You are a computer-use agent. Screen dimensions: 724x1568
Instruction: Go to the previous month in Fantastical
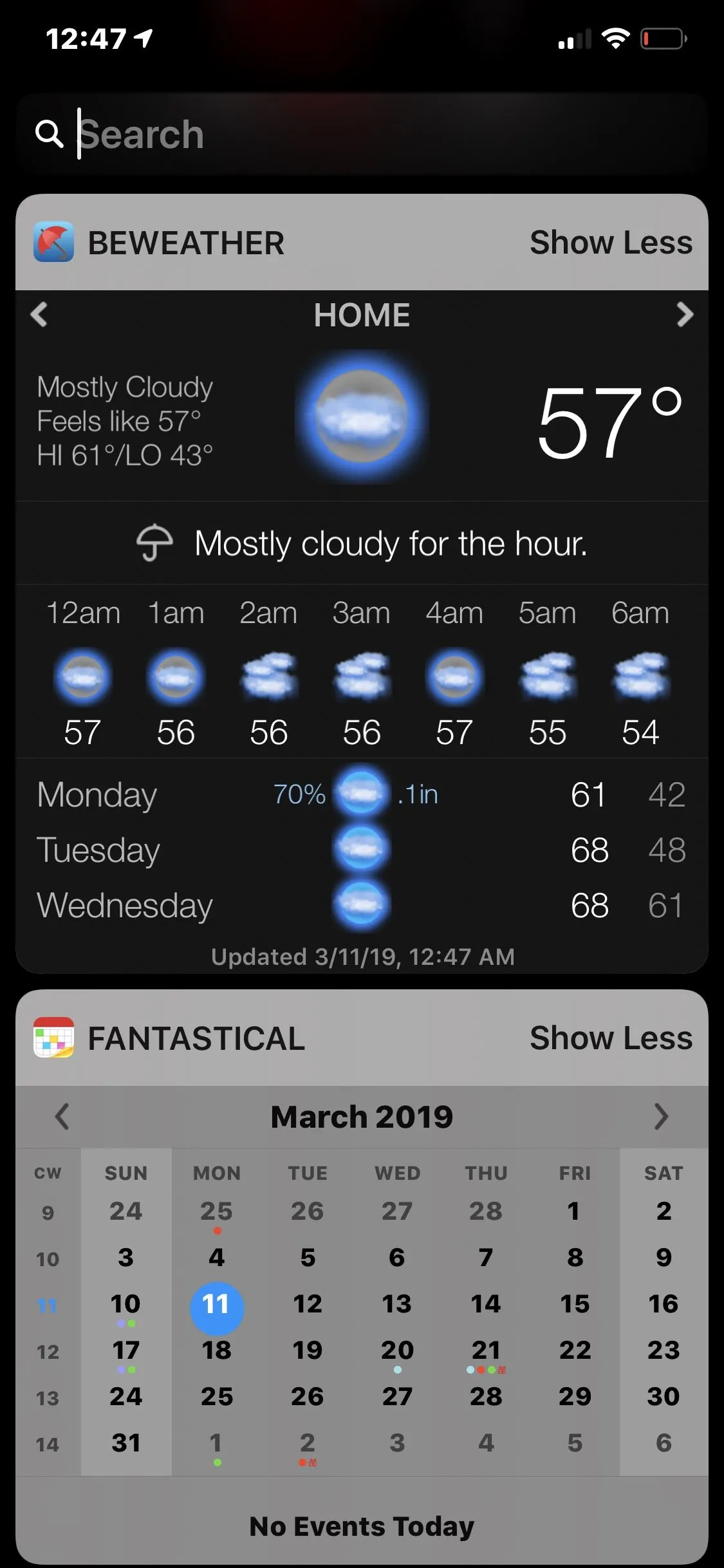pos(62,1116)
